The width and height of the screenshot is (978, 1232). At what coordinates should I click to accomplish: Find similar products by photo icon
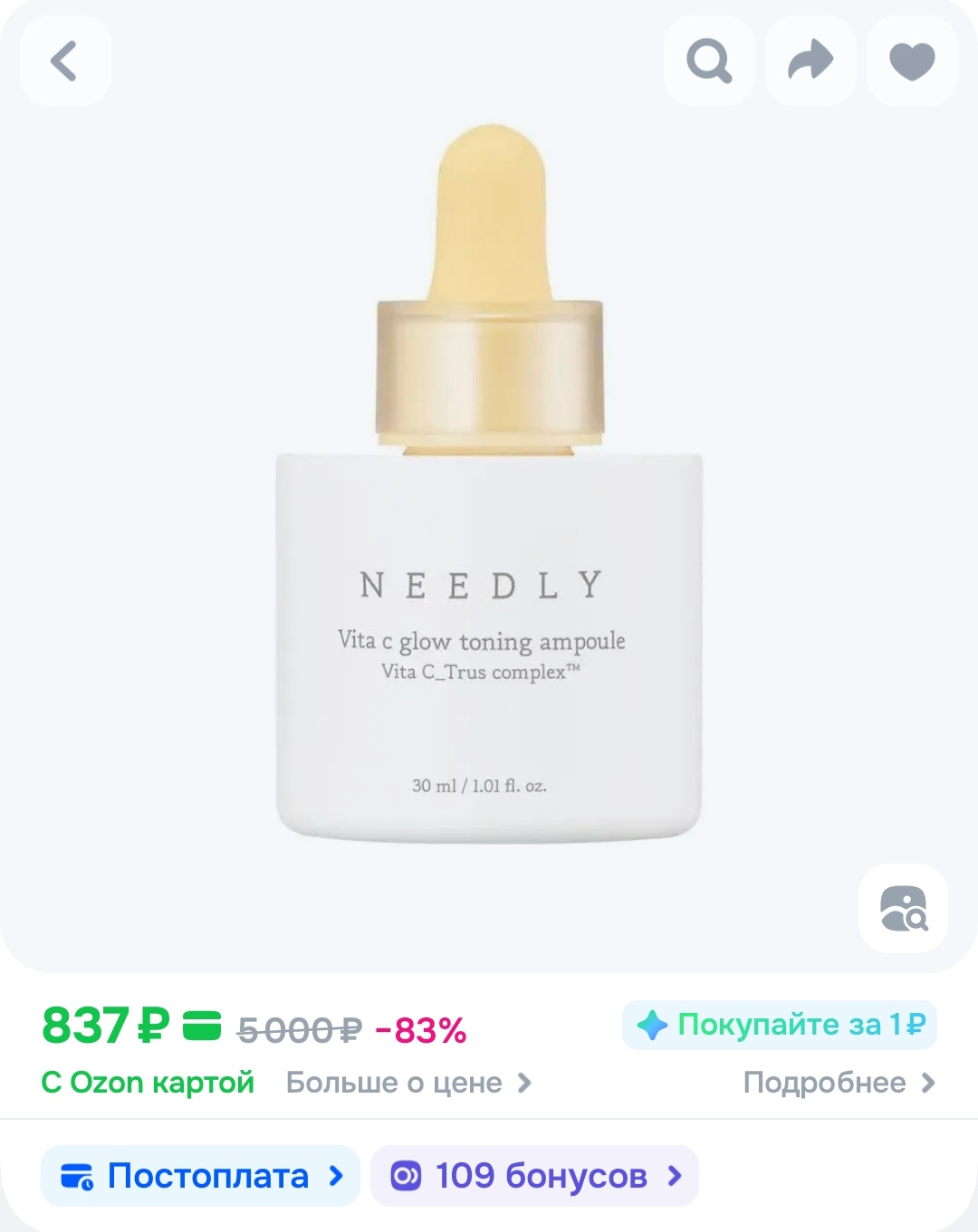tap(903, 908)
